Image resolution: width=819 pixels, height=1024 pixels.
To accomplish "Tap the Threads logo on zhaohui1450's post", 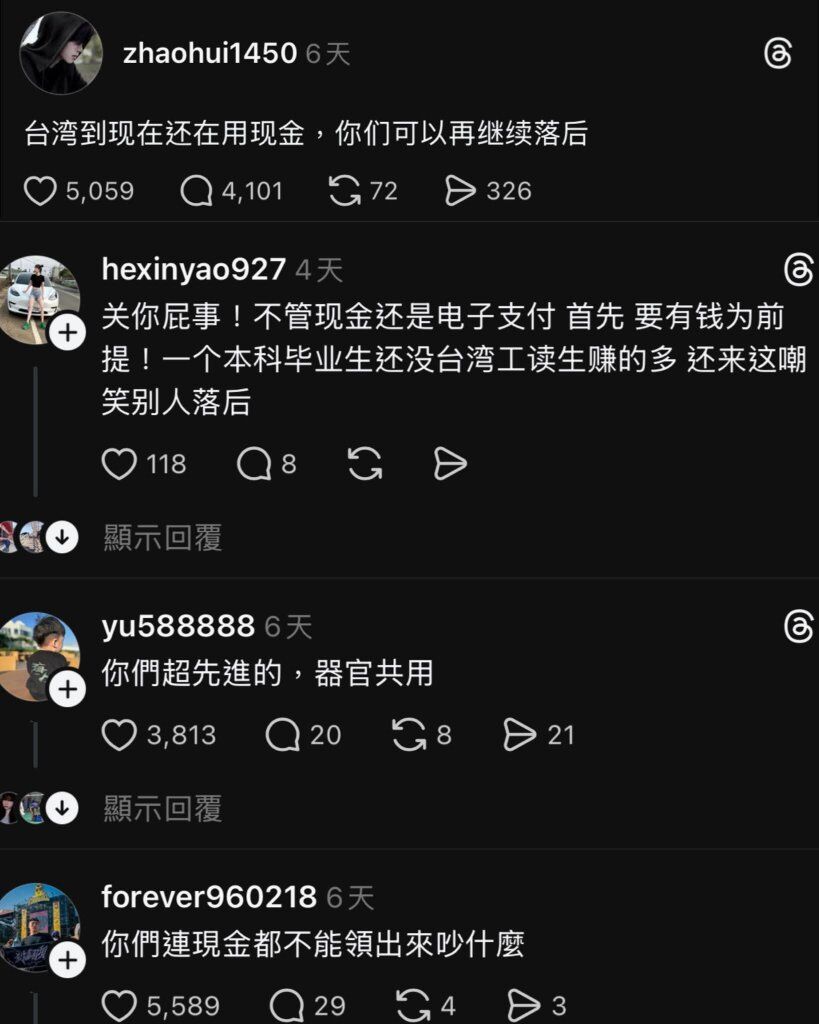I will (778, 53).
